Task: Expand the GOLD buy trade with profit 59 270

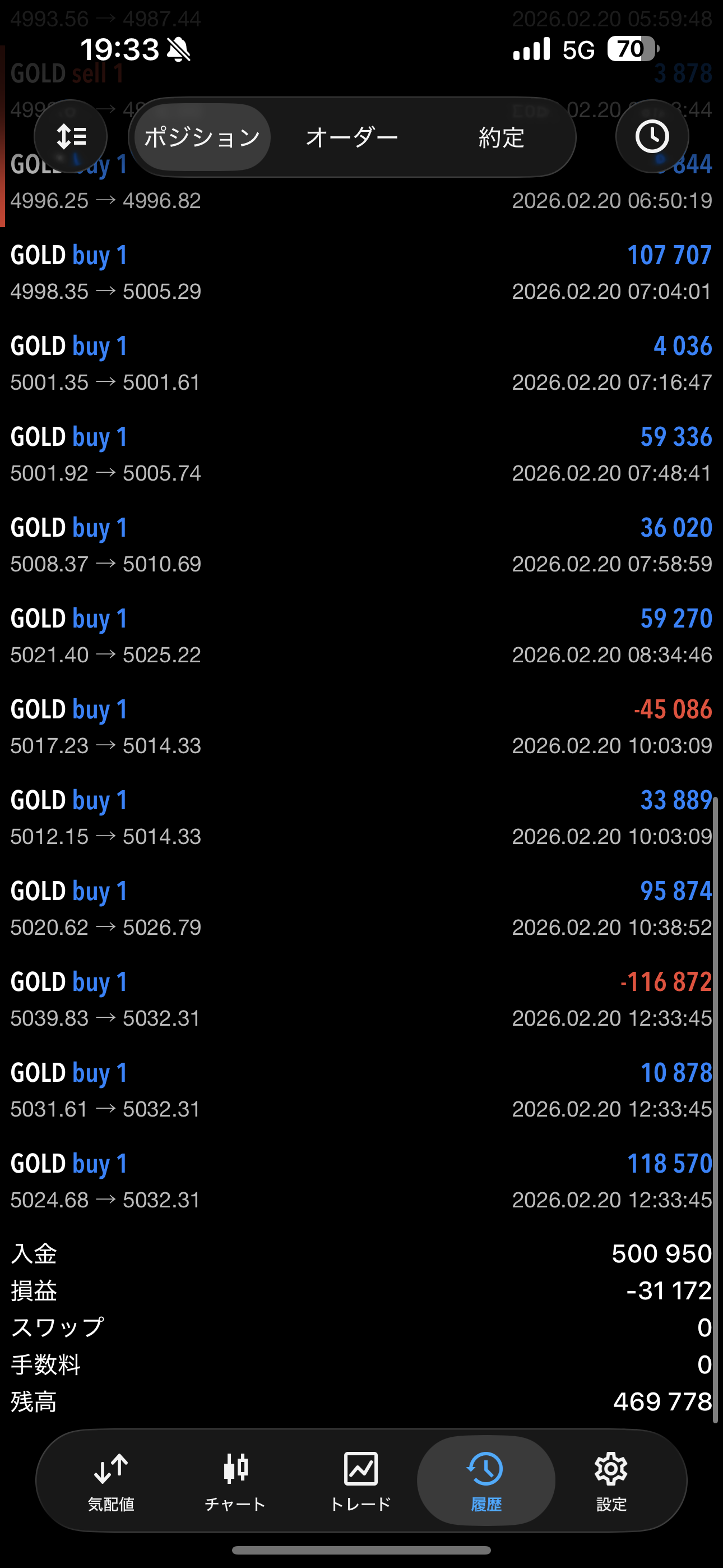Action: click(x=361, y=636)
